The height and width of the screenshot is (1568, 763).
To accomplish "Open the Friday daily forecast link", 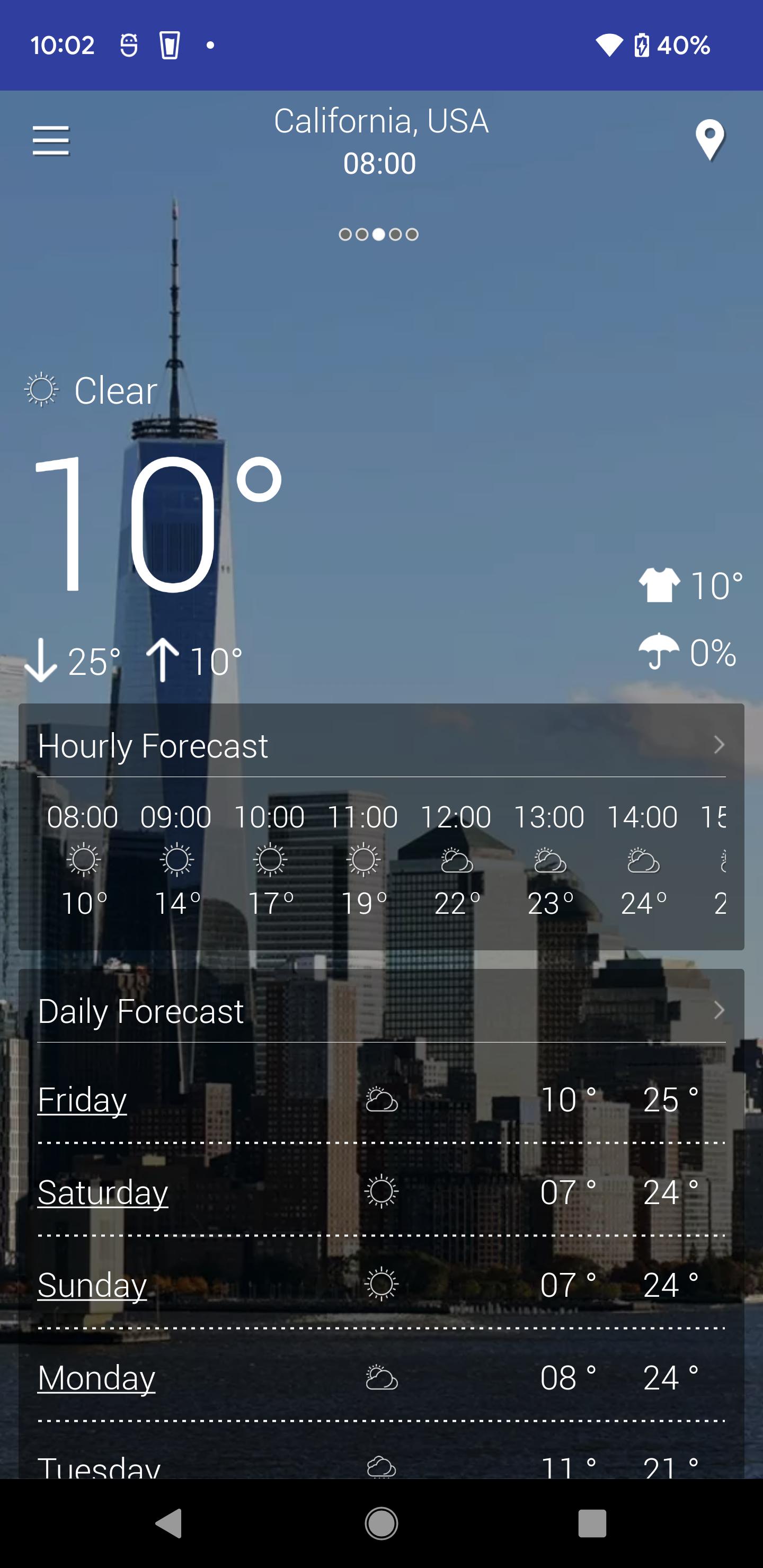I will pyautogui.click(x=81, y=1100).
